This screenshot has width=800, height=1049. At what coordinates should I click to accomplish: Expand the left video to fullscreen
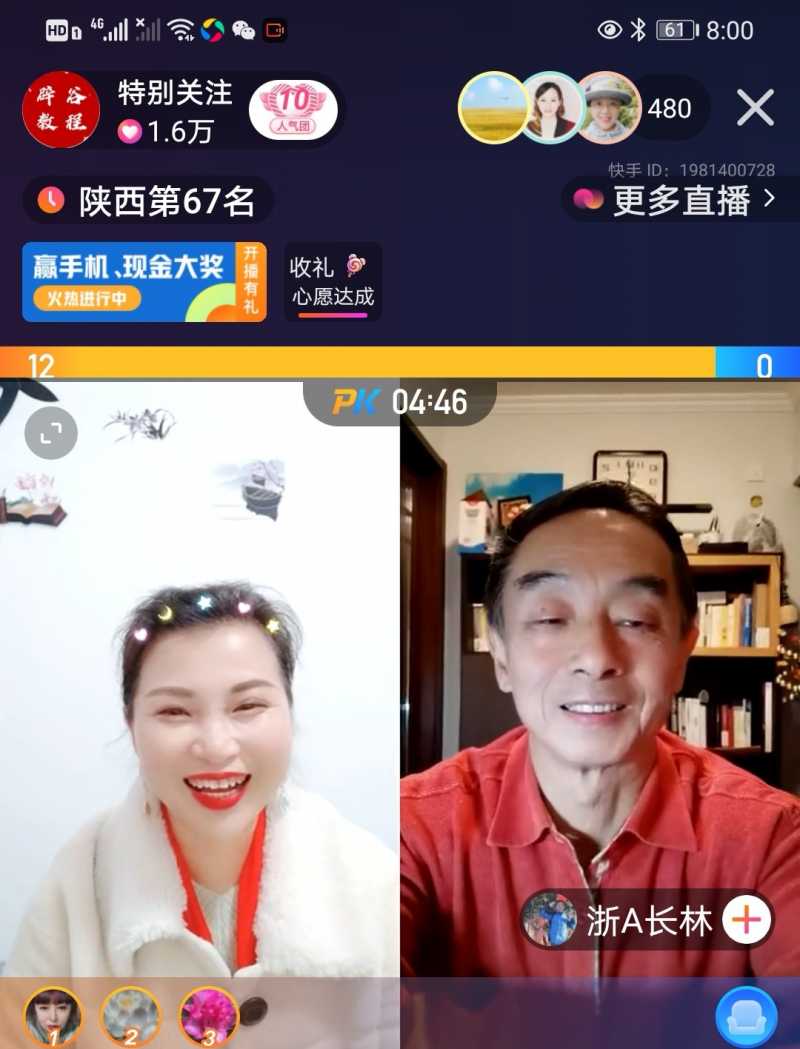pos(51,433)
